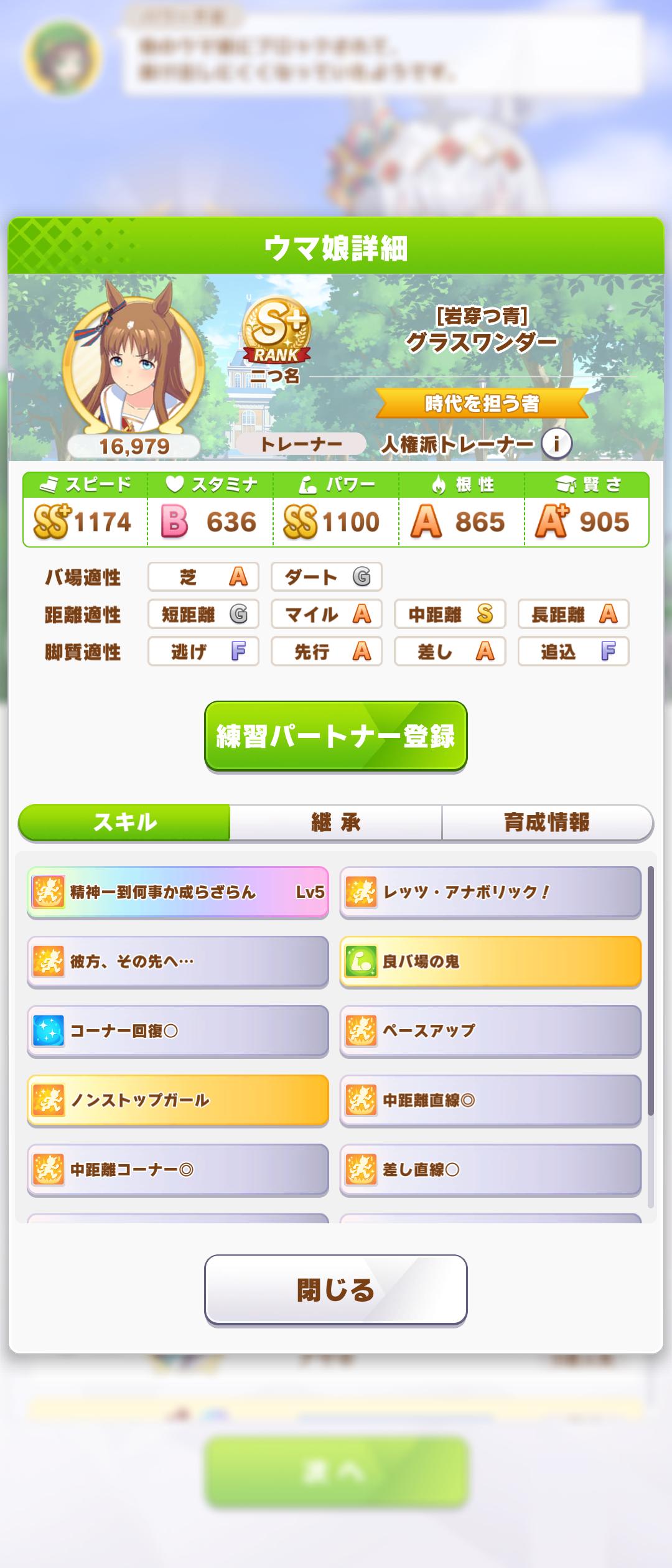
Task: View details of コーナー回復○ skill
Action: [177, 1031]
